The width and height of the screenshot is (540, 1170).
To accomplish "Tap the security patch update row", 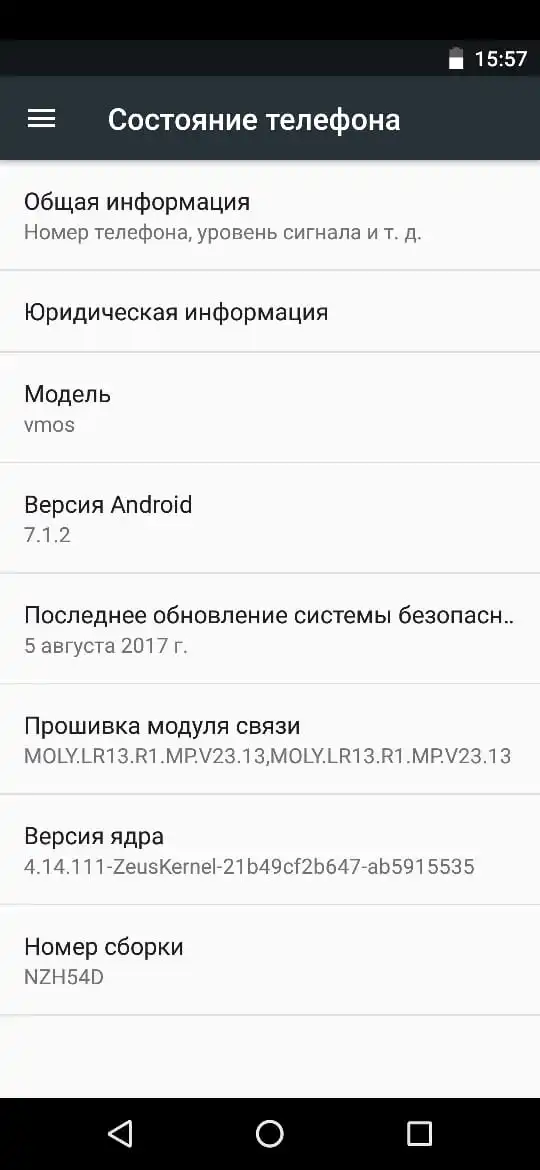I will (x=270, y=628).
